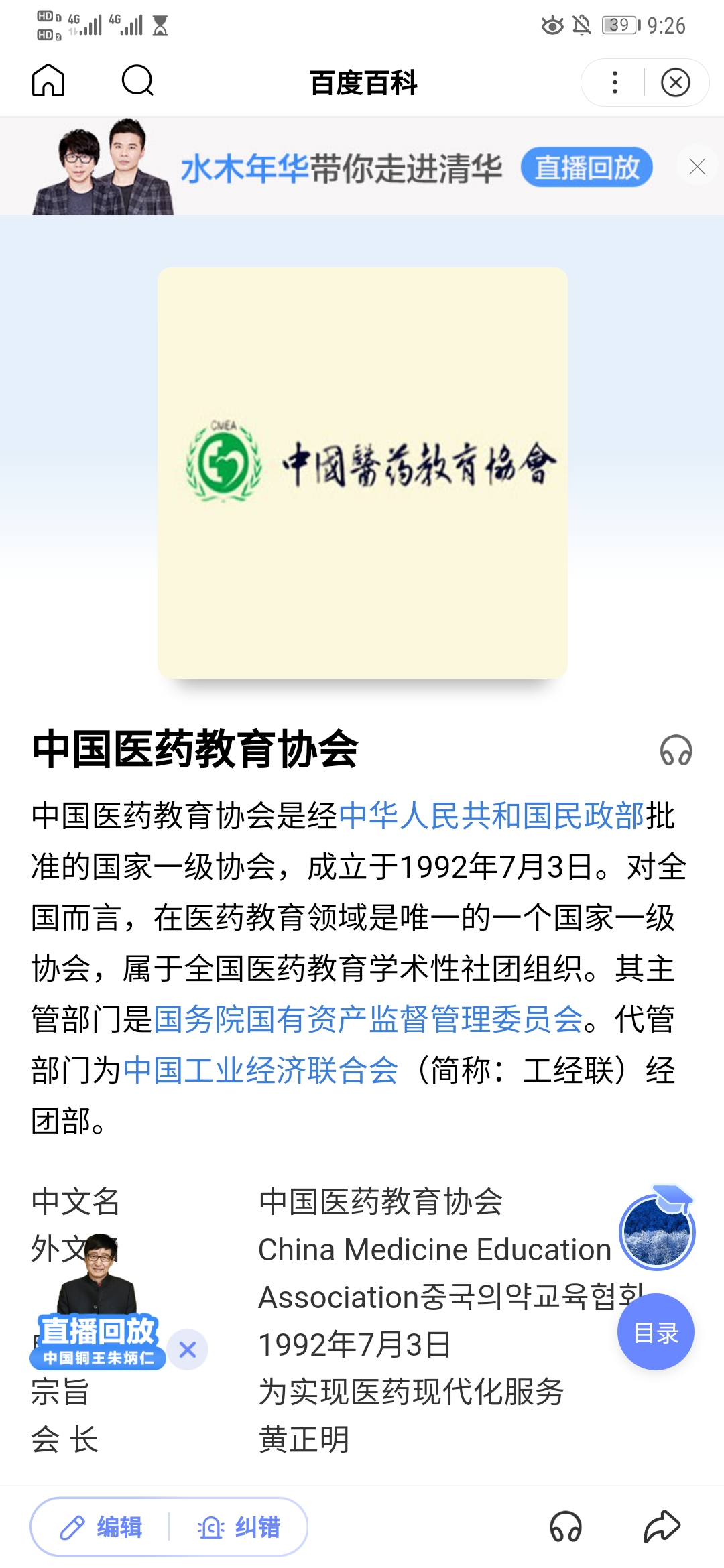Open the 水木年华带你走进清华 banner
This screenshot has width=724, height=1568.
pyautogui.click(x=342, y=168)
